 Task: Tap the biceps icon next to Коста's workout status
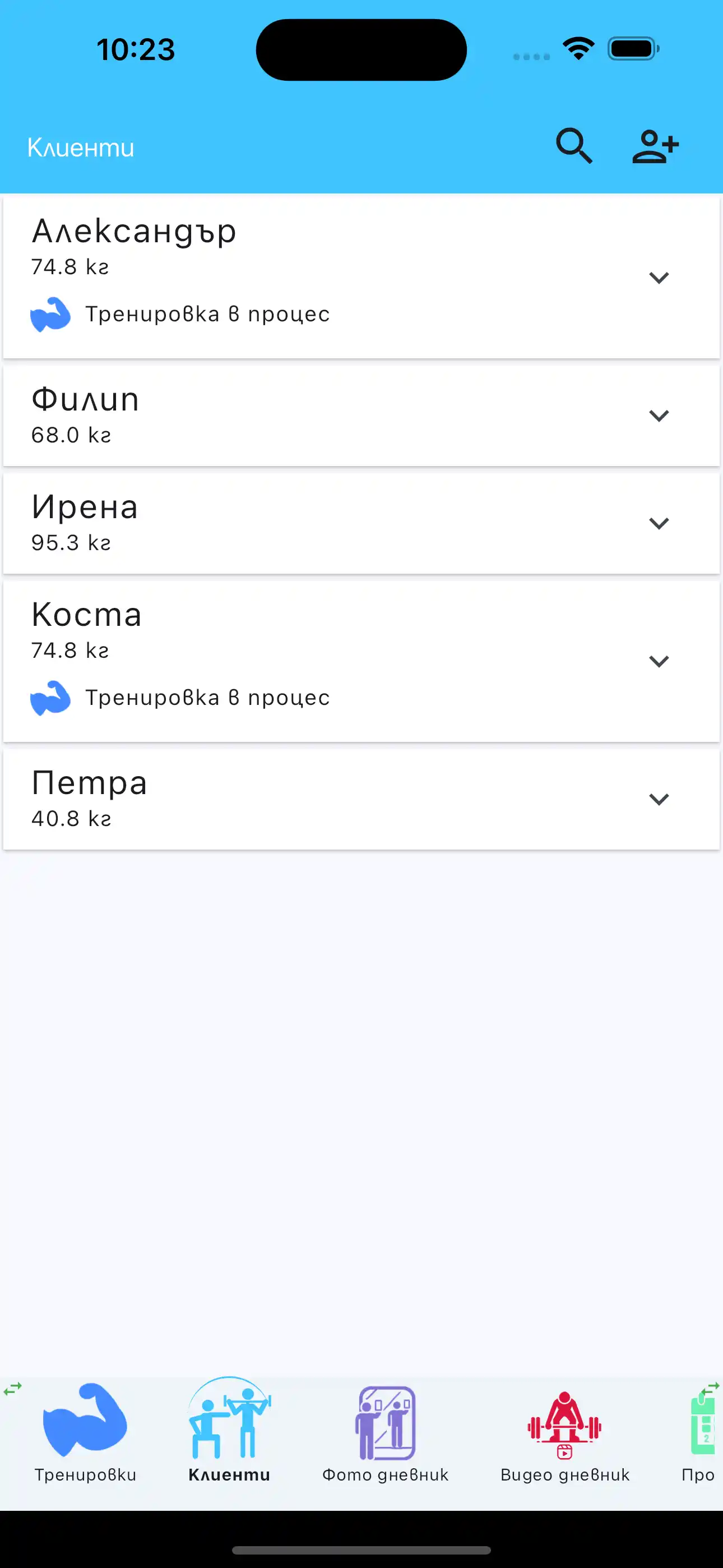[52, 698]
